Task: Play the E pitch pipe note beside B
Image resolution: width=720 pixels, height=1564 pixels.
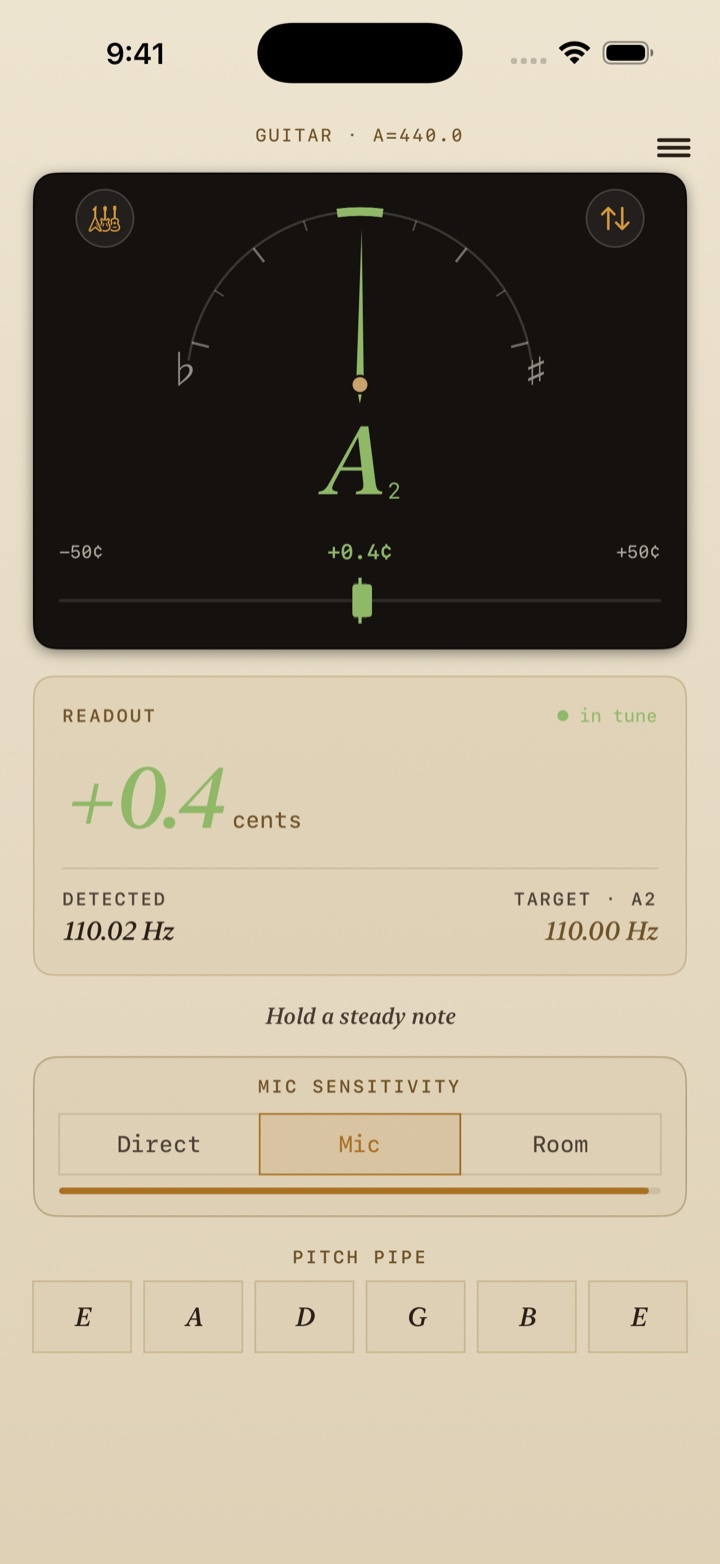Action: tap(638, 1317)
